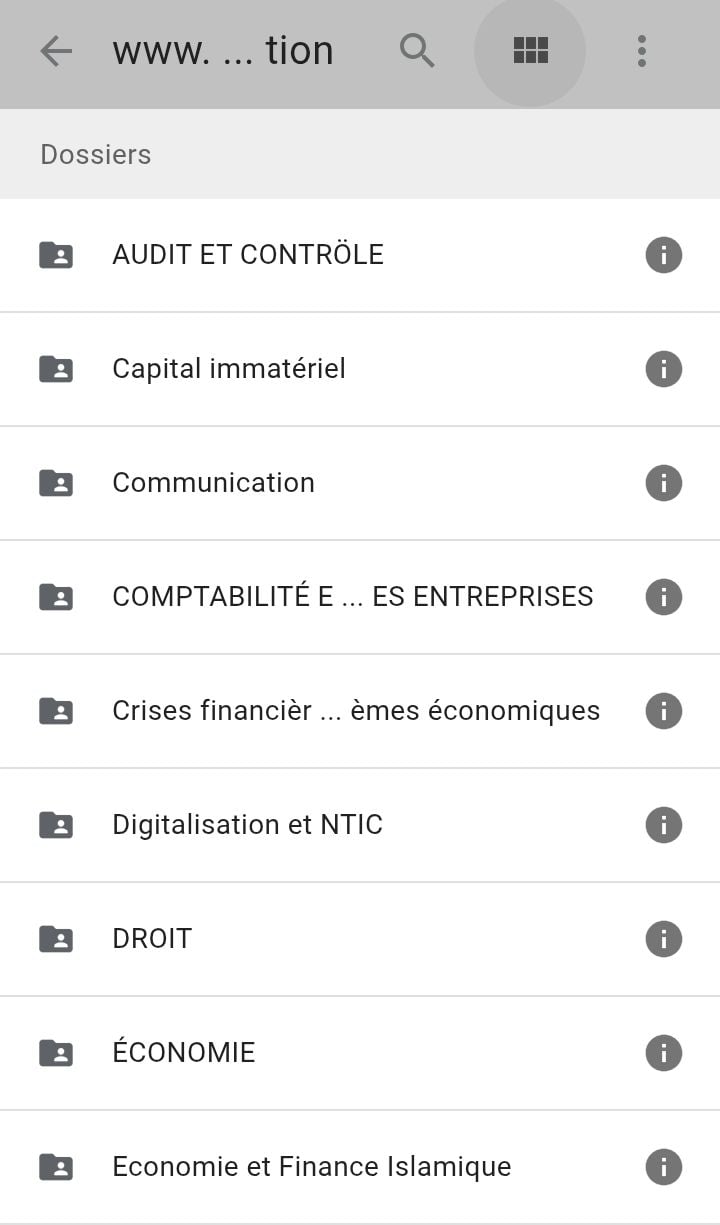The width and height of the screenshot is (720, 1225).
Task: Open search in the folder list
Action: click(x=417, y=50)
